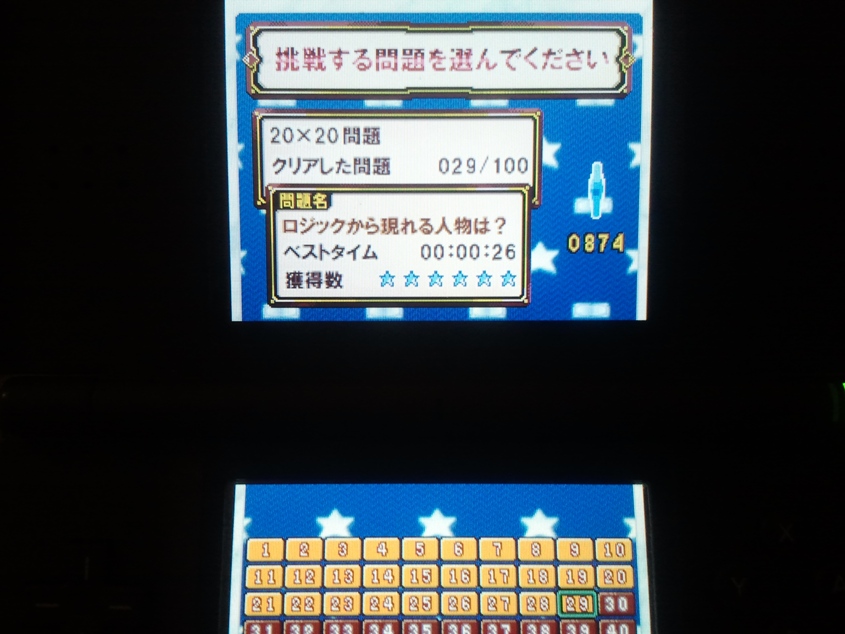
Task: Pick puzzle number 11
Action: [x=265, y=577]
